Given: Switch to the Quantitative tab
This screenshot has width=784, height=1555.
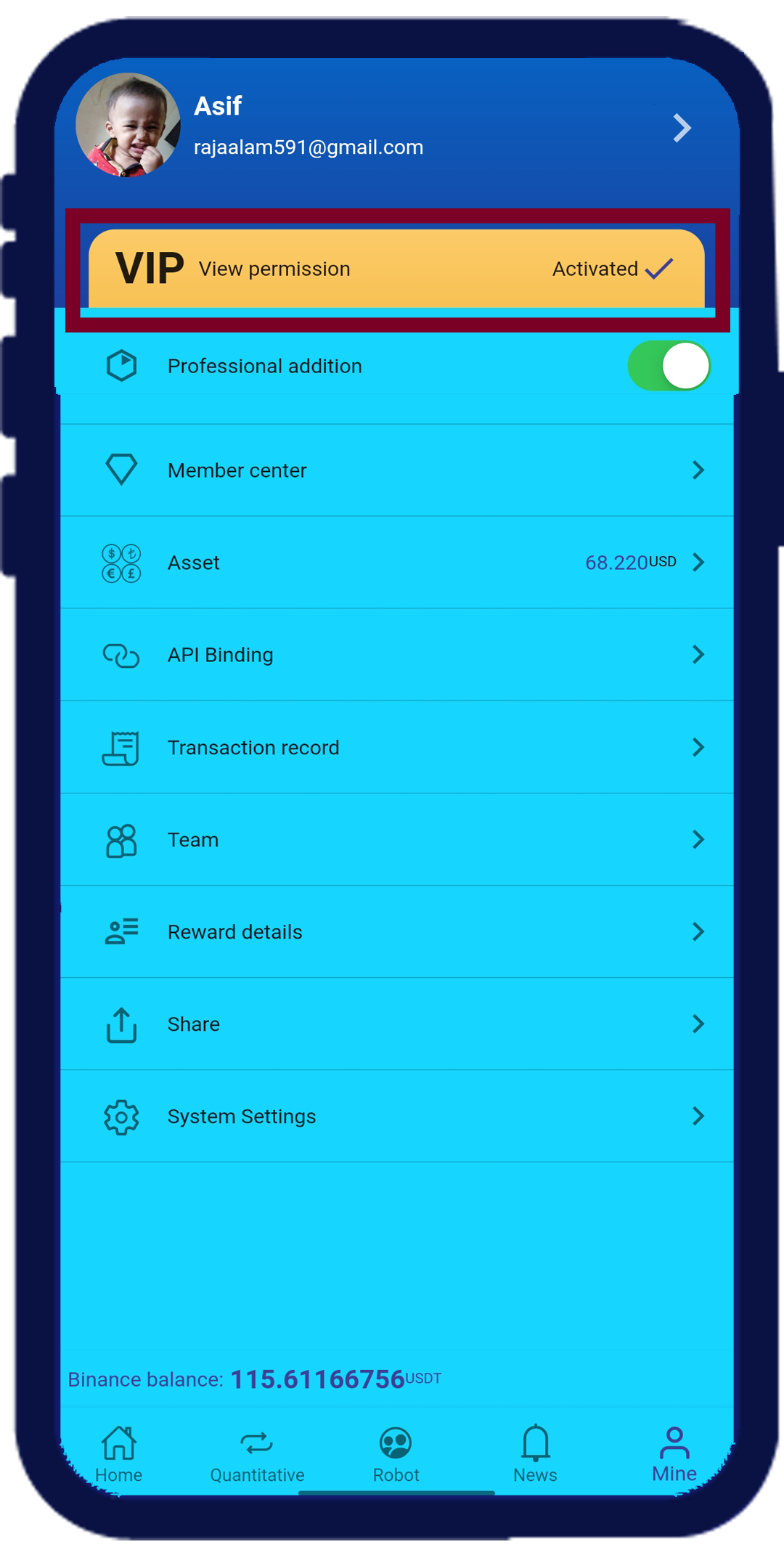Looking at the screenshot, I should coord(257,1453).
